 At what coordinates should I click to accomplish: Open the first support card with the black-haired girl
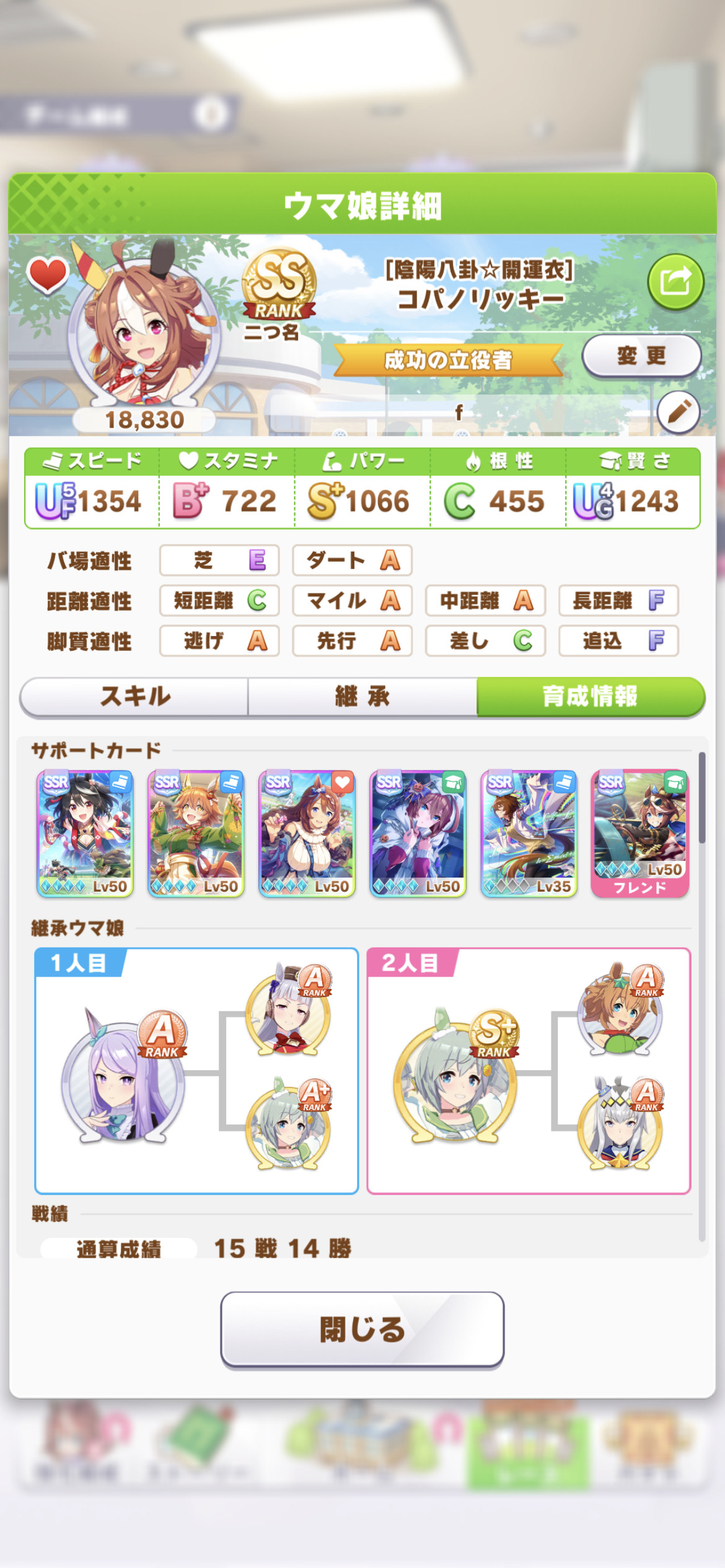[x=85, y=834]
